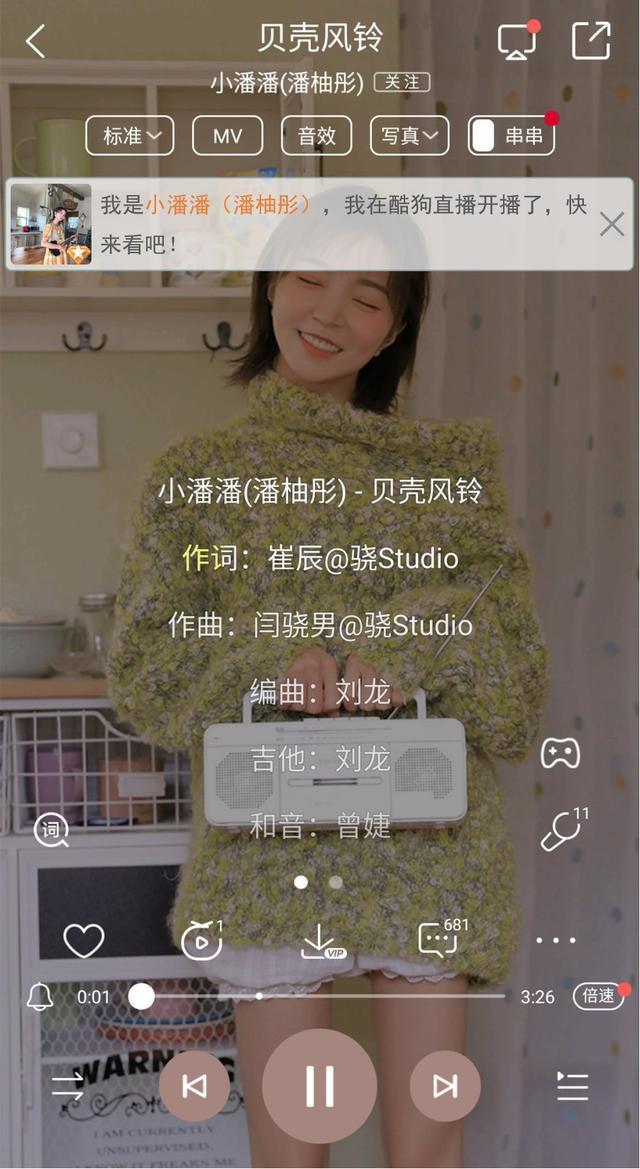This screenshot has height=1169, width=640.
Task: Open the game controller icon
Action: click(x=560, y=753)
